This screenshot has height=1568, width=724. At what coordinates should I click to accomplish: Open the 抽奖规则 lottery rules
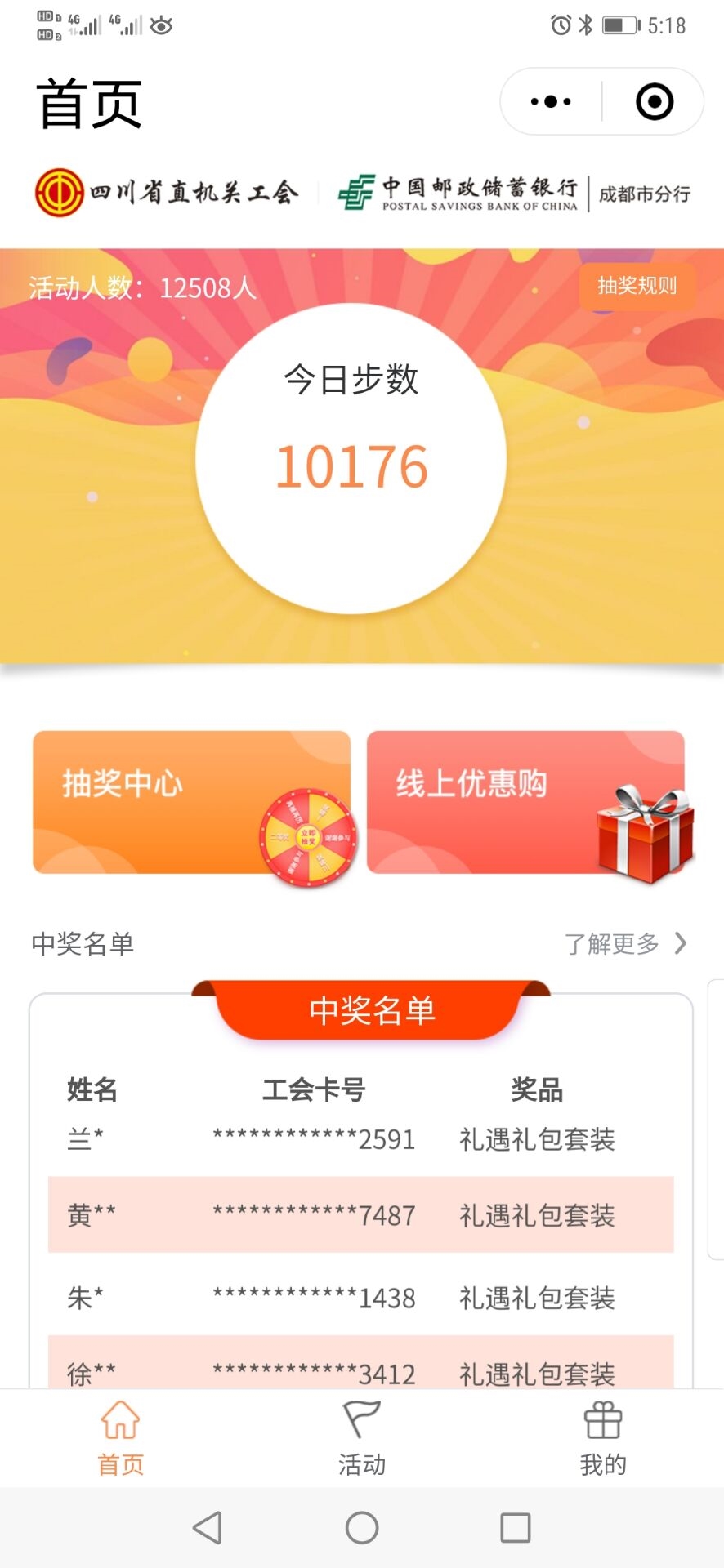(637, 286)
